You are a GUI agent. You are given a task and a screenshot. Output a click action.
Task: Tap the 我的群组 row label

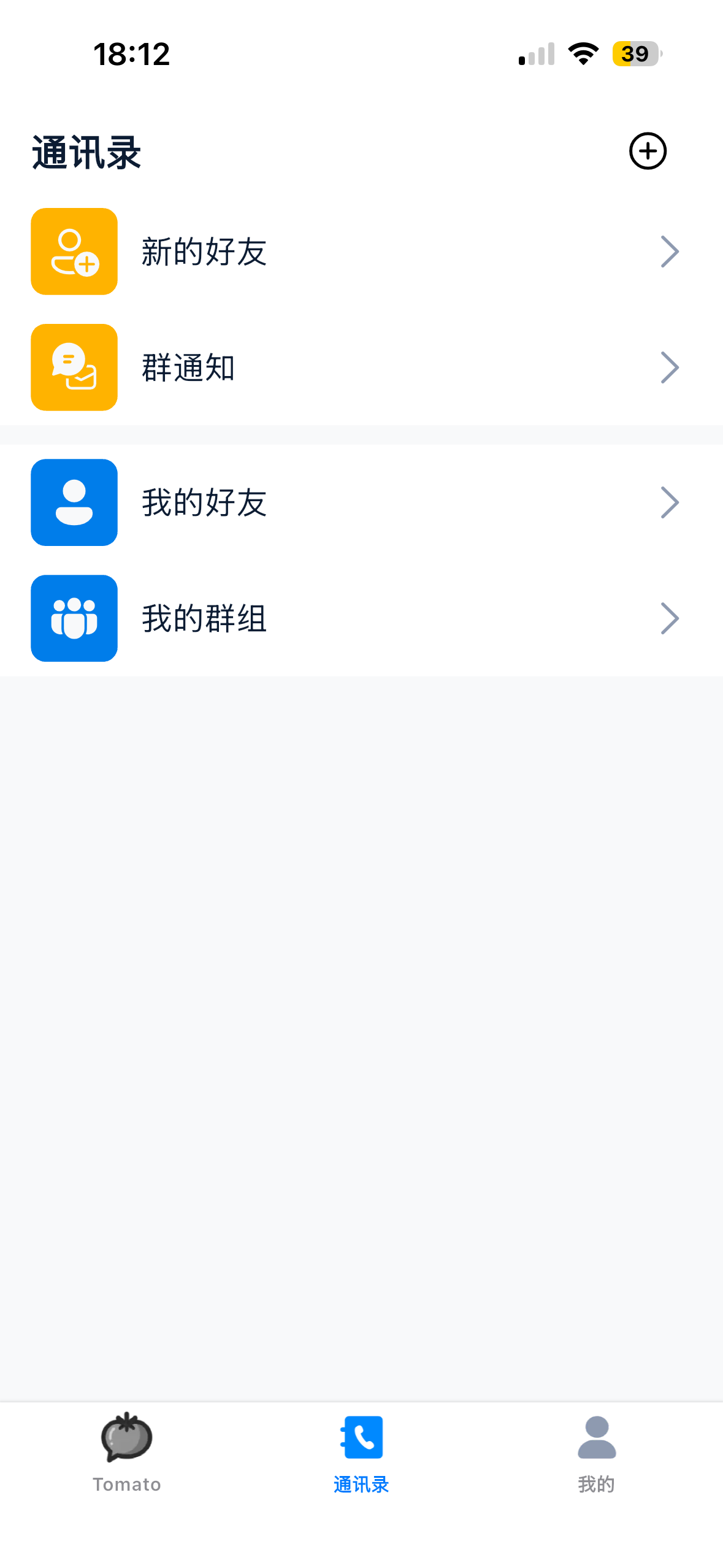click(x=204, y=618)
